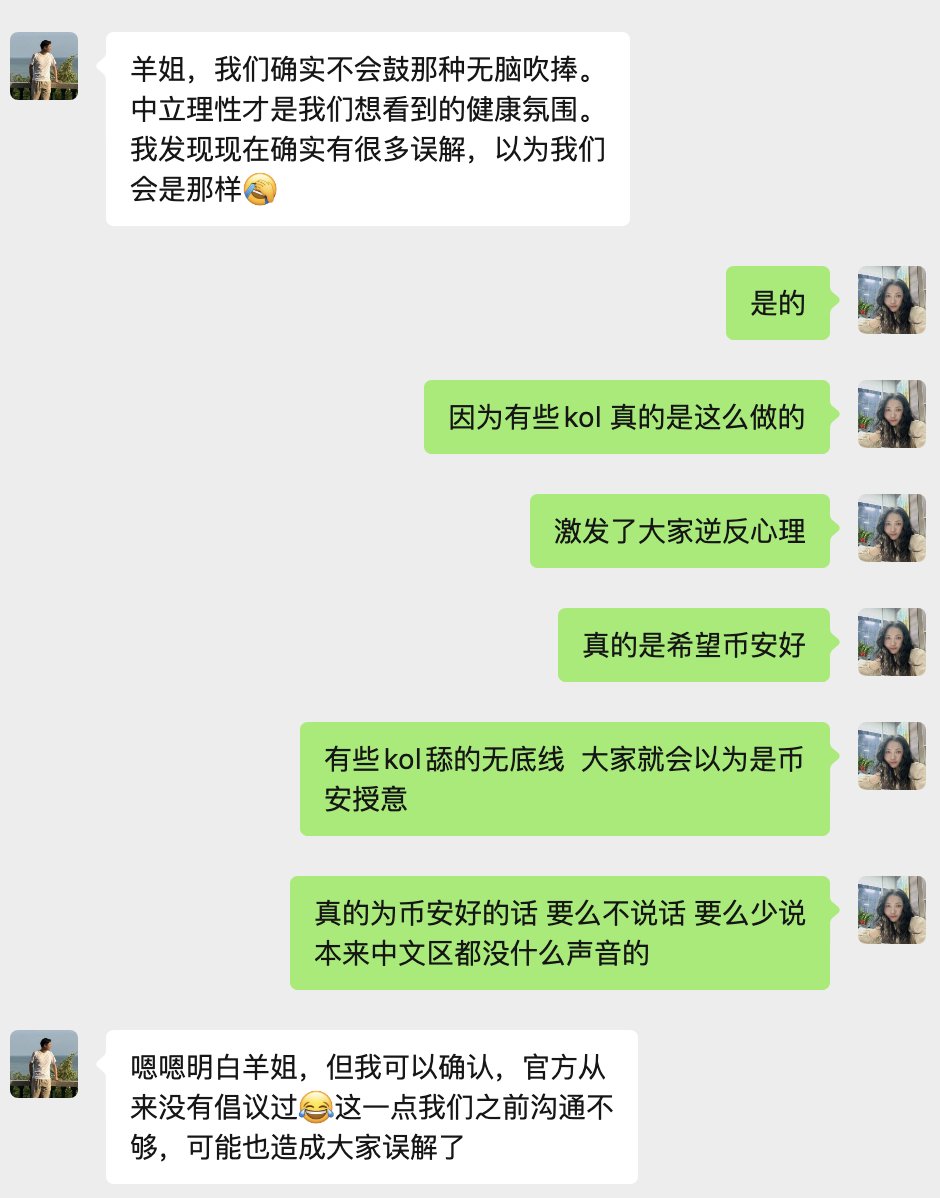
Task: Tap the avatar next to "激发了大家逆反心理"
Action: [x=891, y=528]
